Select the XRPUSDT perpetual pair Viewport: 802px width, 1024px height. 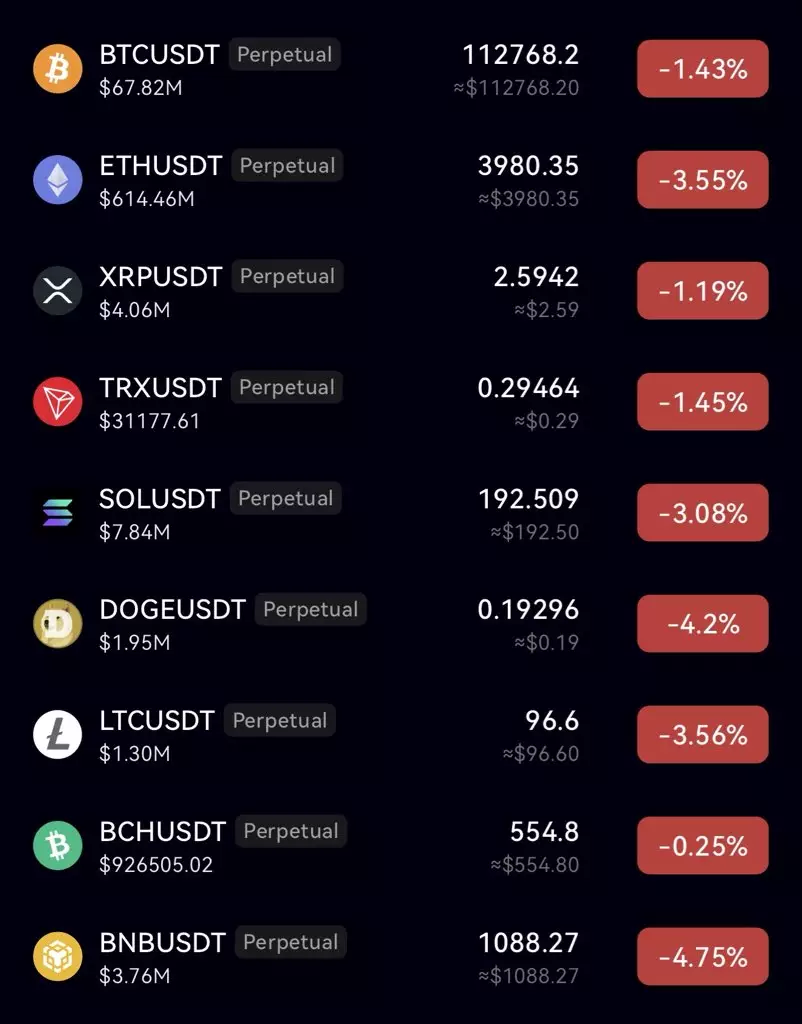point(161,277)
